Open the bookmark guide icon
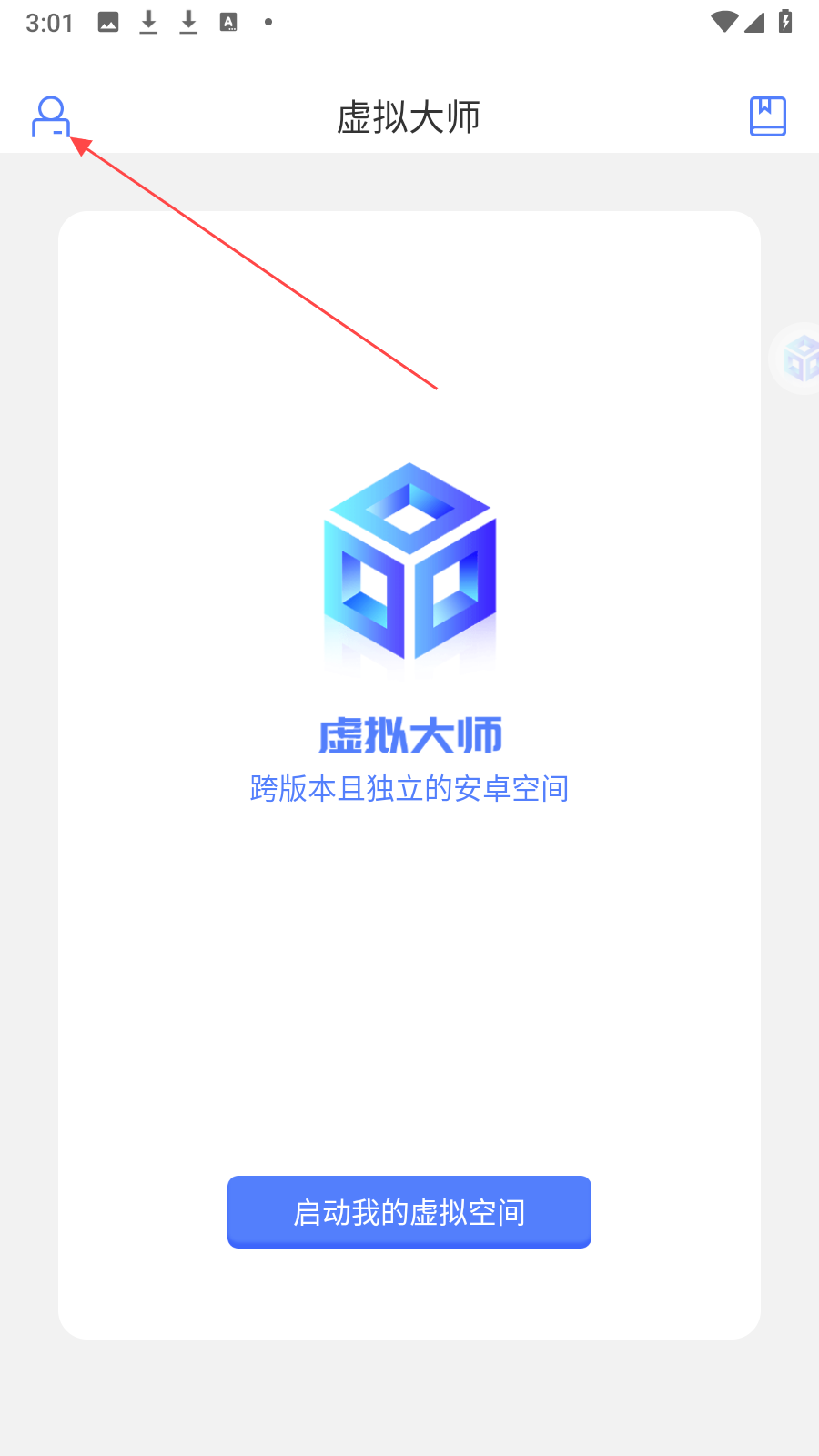The width and height of the screenshot is (819, 1456). (767, 116)
